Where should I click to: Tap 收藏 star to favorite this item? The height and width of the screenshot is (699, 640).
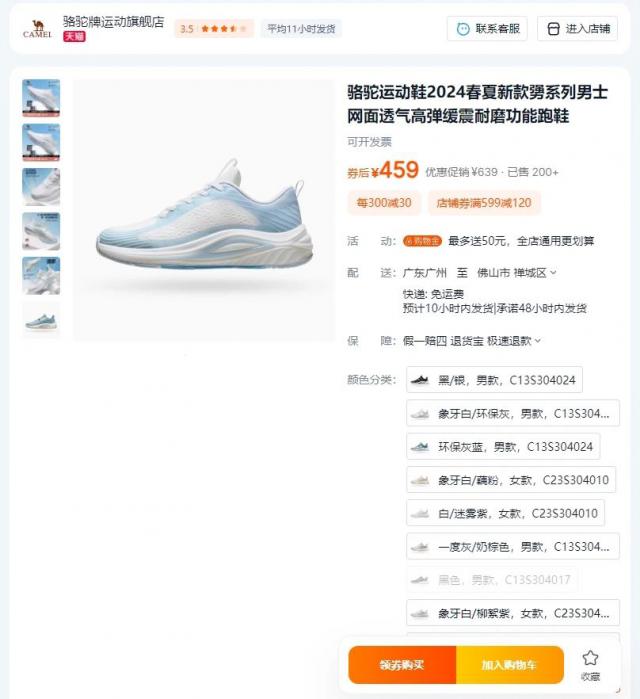[x=591, y=665]
